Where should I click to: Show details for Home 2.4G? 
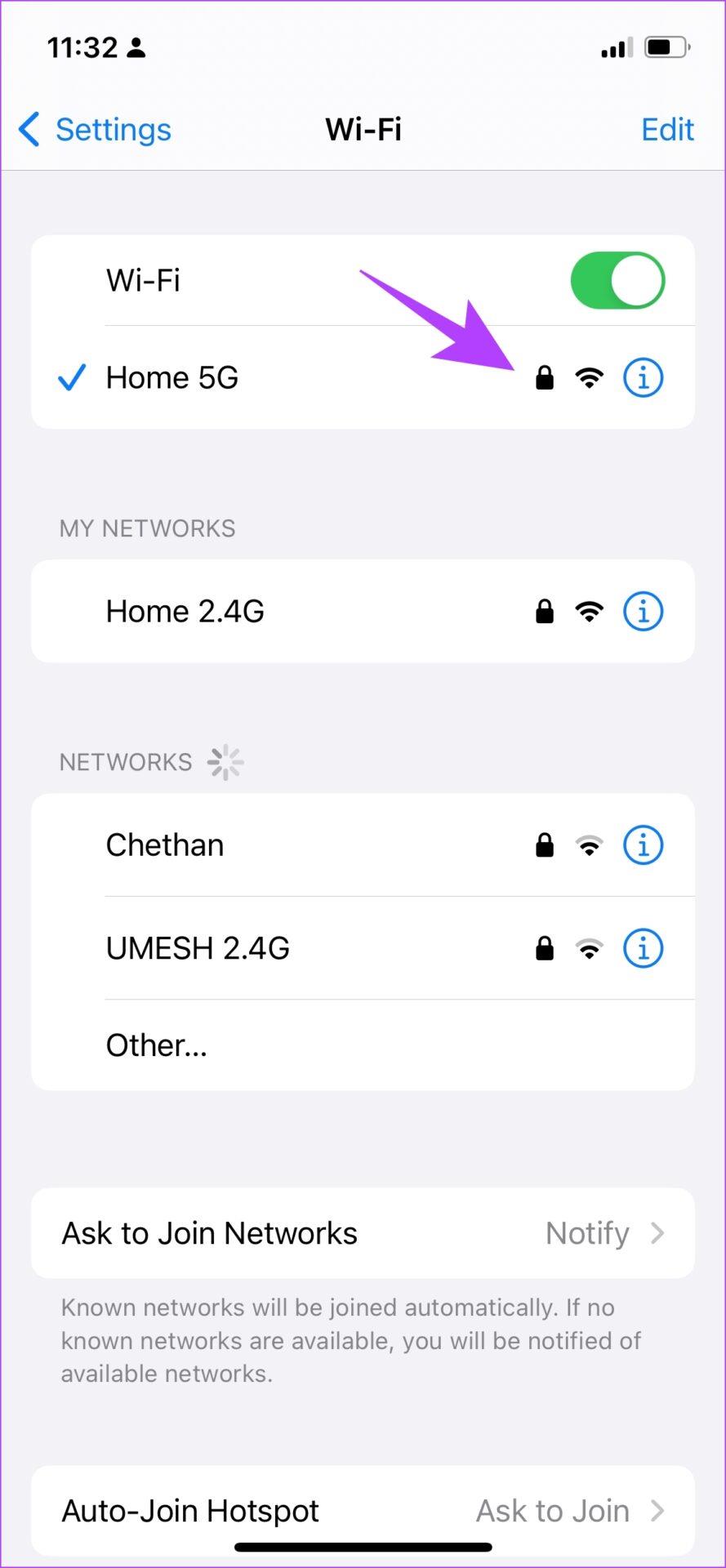pyautogui.click(x=643, y=611)
